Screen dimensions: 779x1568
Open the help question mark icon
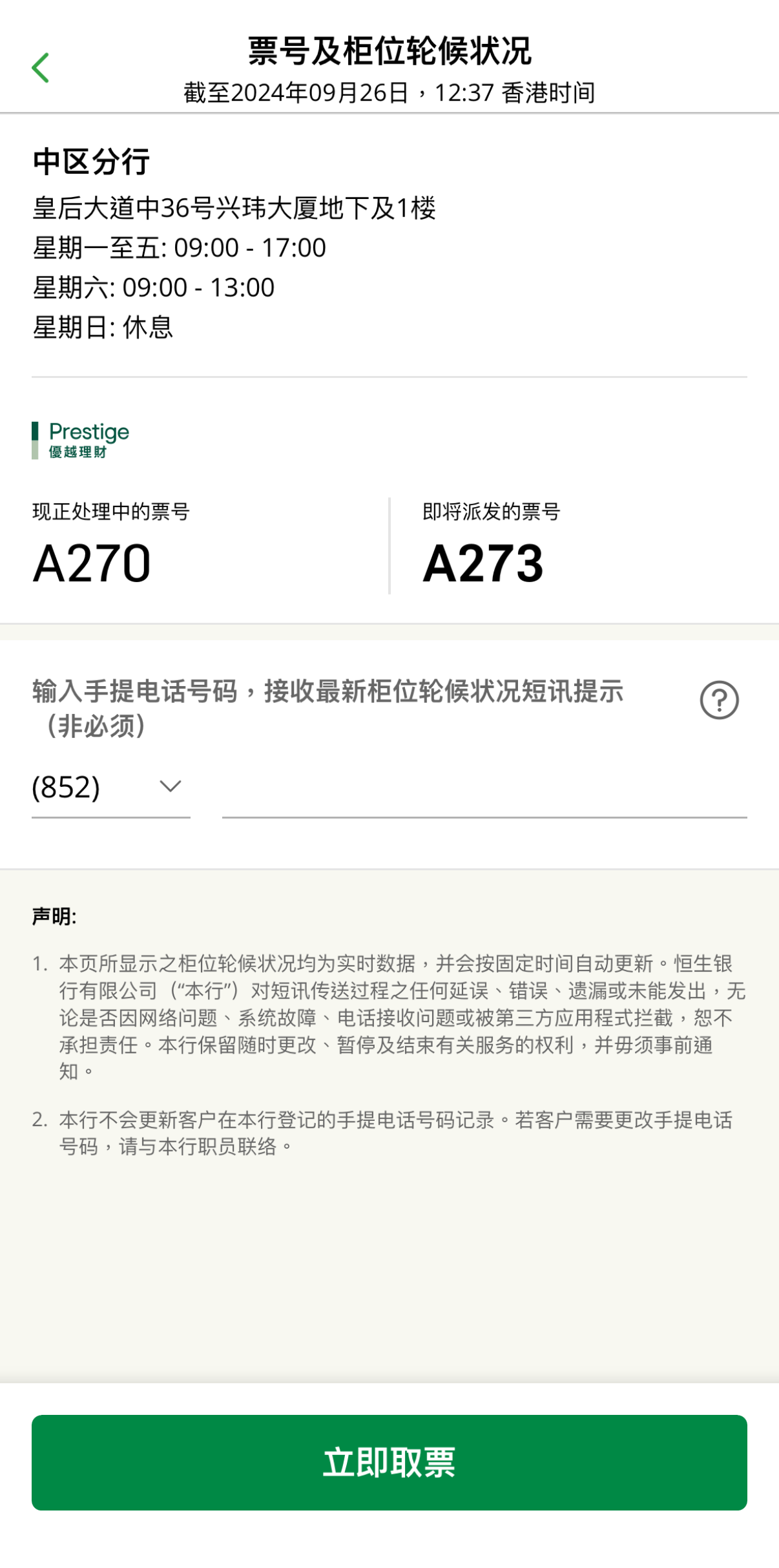pyautogui.click(x=718, y=700)
